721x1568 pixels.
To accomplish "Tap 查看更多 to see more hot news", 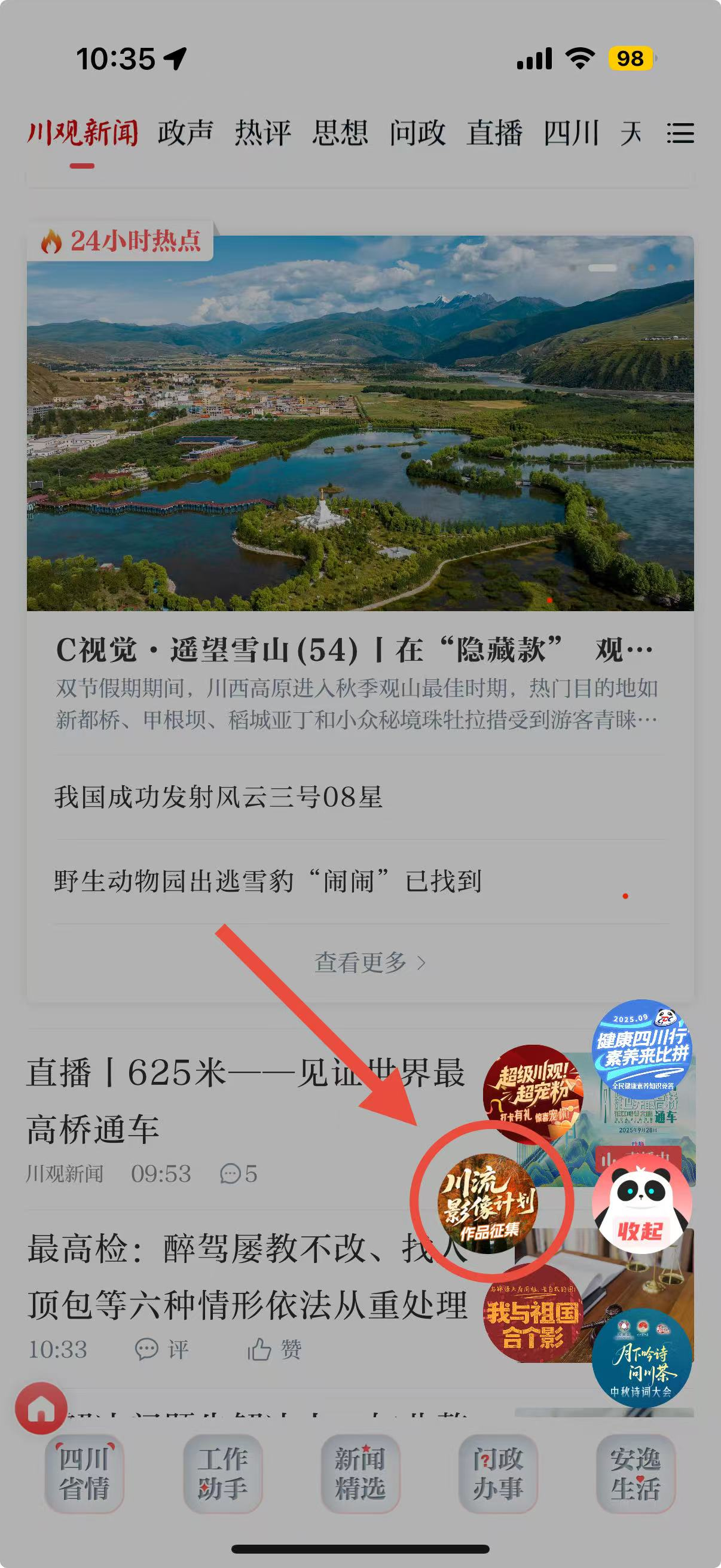I will [x=369, y=963].
